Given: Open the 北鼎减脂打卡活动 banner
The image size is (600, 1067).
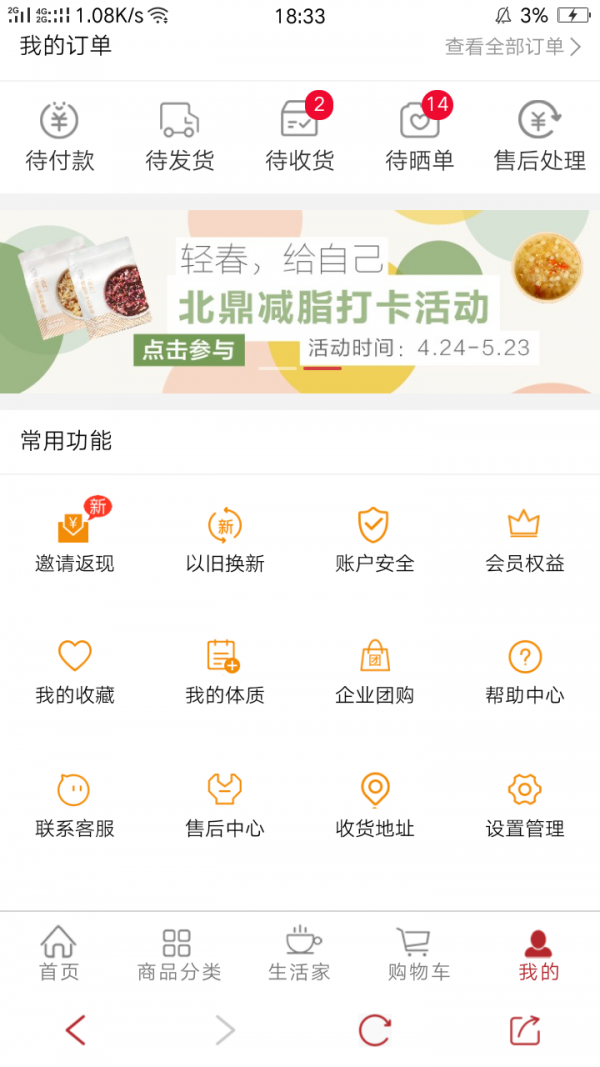Looking at the screenshot, I should pyautogui.click(x=300, y=302).
